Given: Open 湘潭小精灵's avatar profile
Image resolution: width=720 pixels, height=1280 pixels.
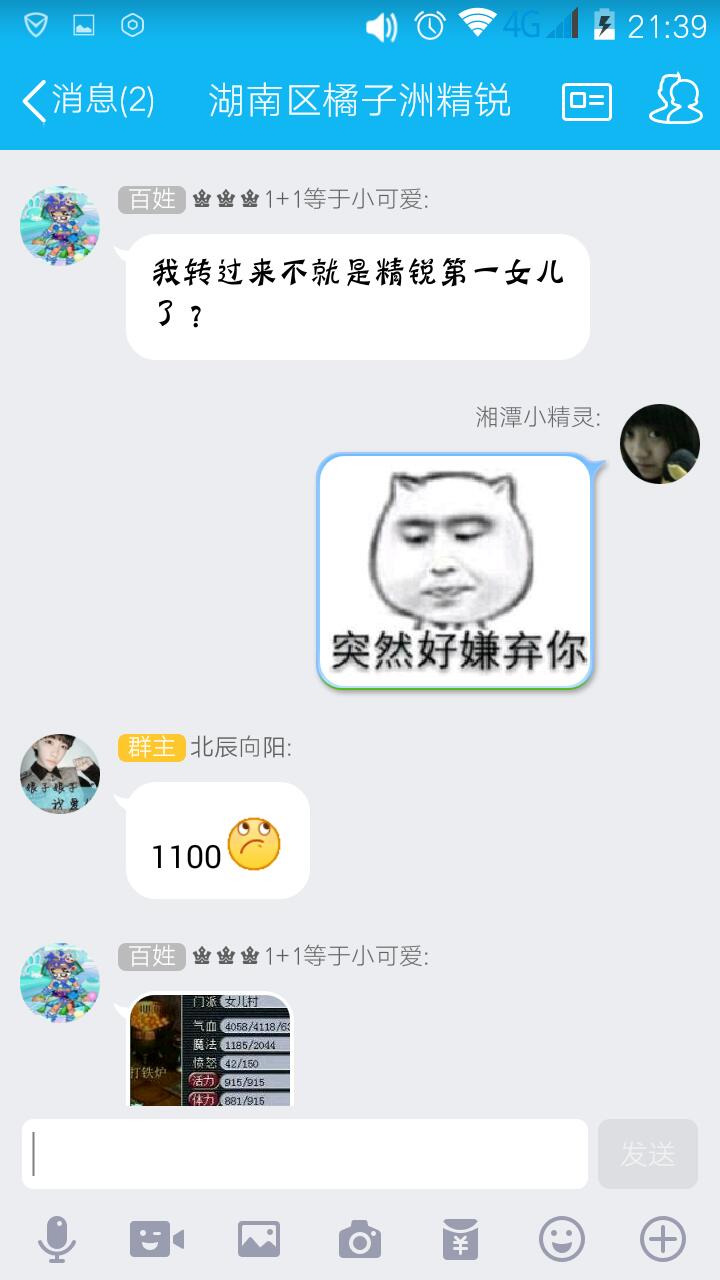Looking at the screenshot, I should (659, 444).
